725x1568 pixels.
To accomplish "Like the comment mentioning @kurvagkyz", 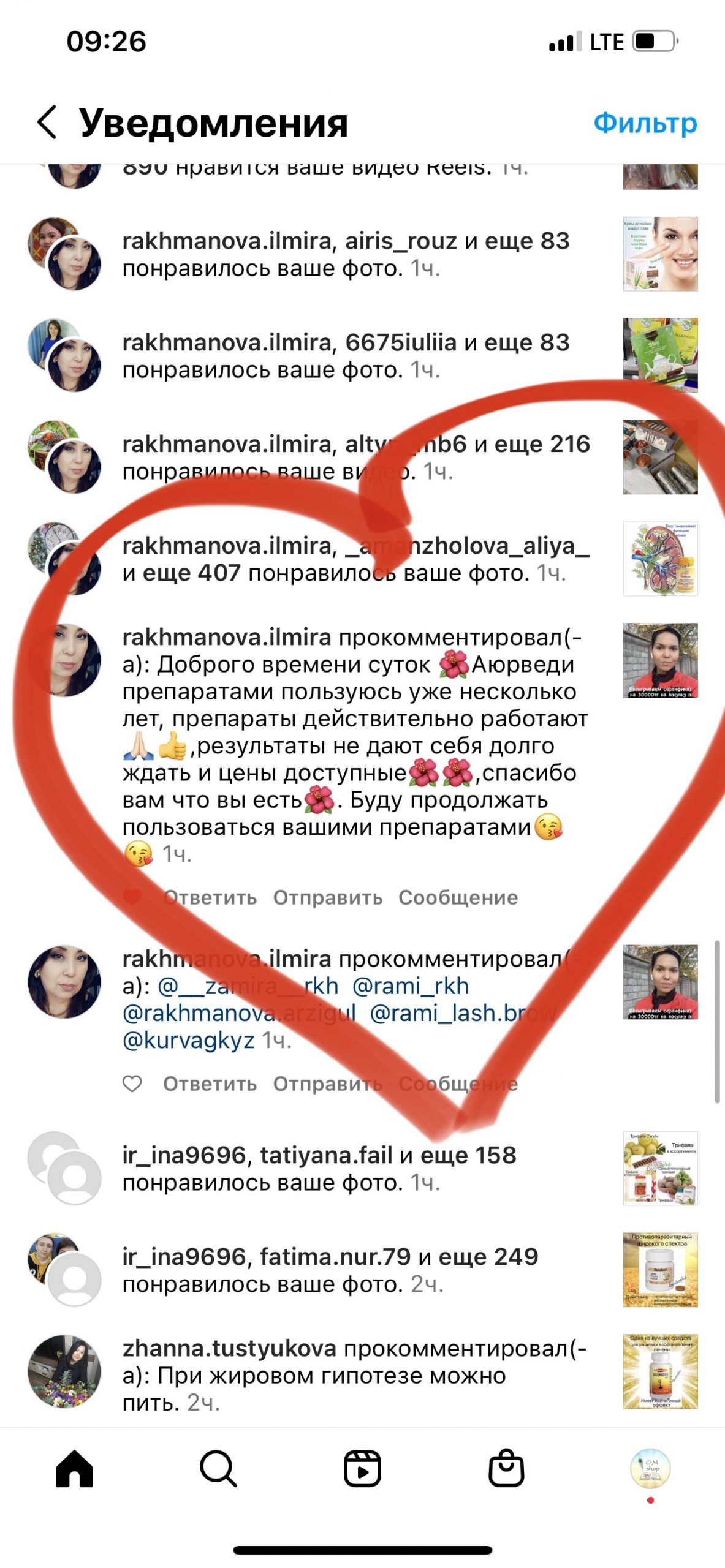I will point(132,1084).
